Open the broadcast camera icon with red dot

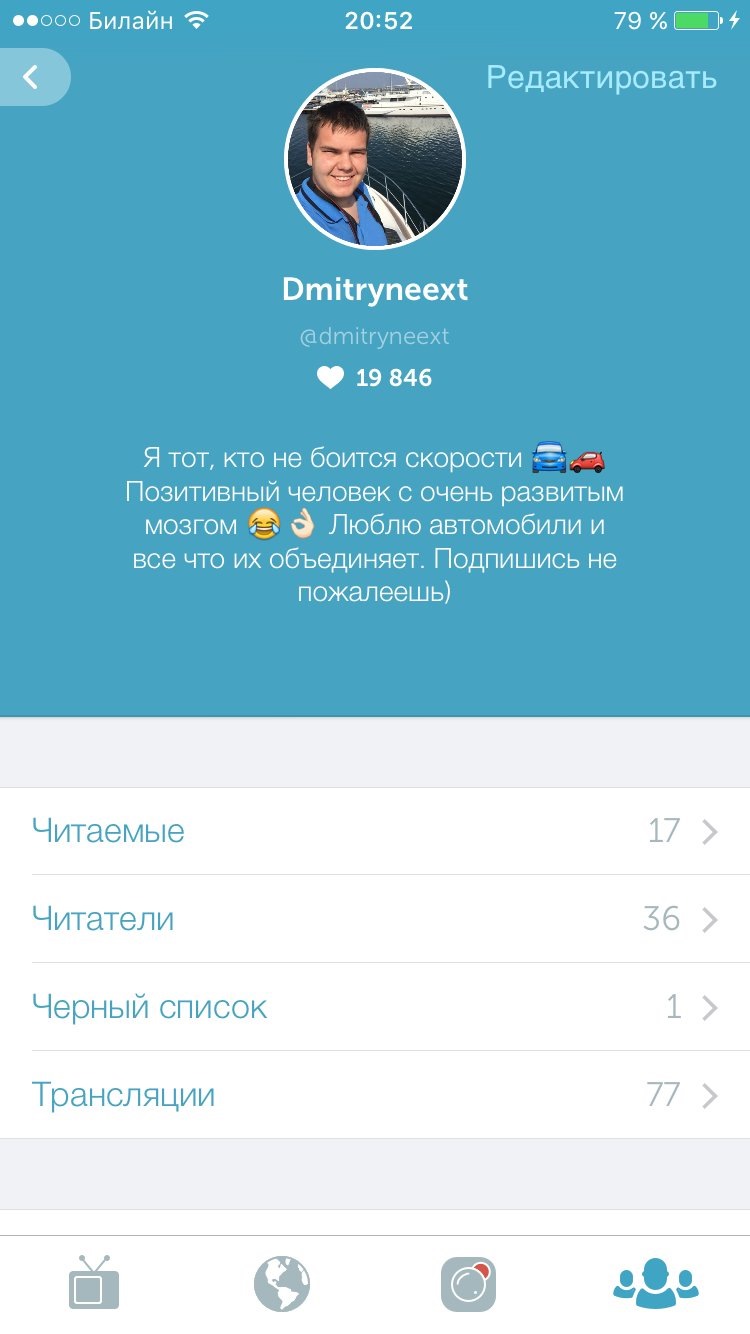tap(468, 1286)
